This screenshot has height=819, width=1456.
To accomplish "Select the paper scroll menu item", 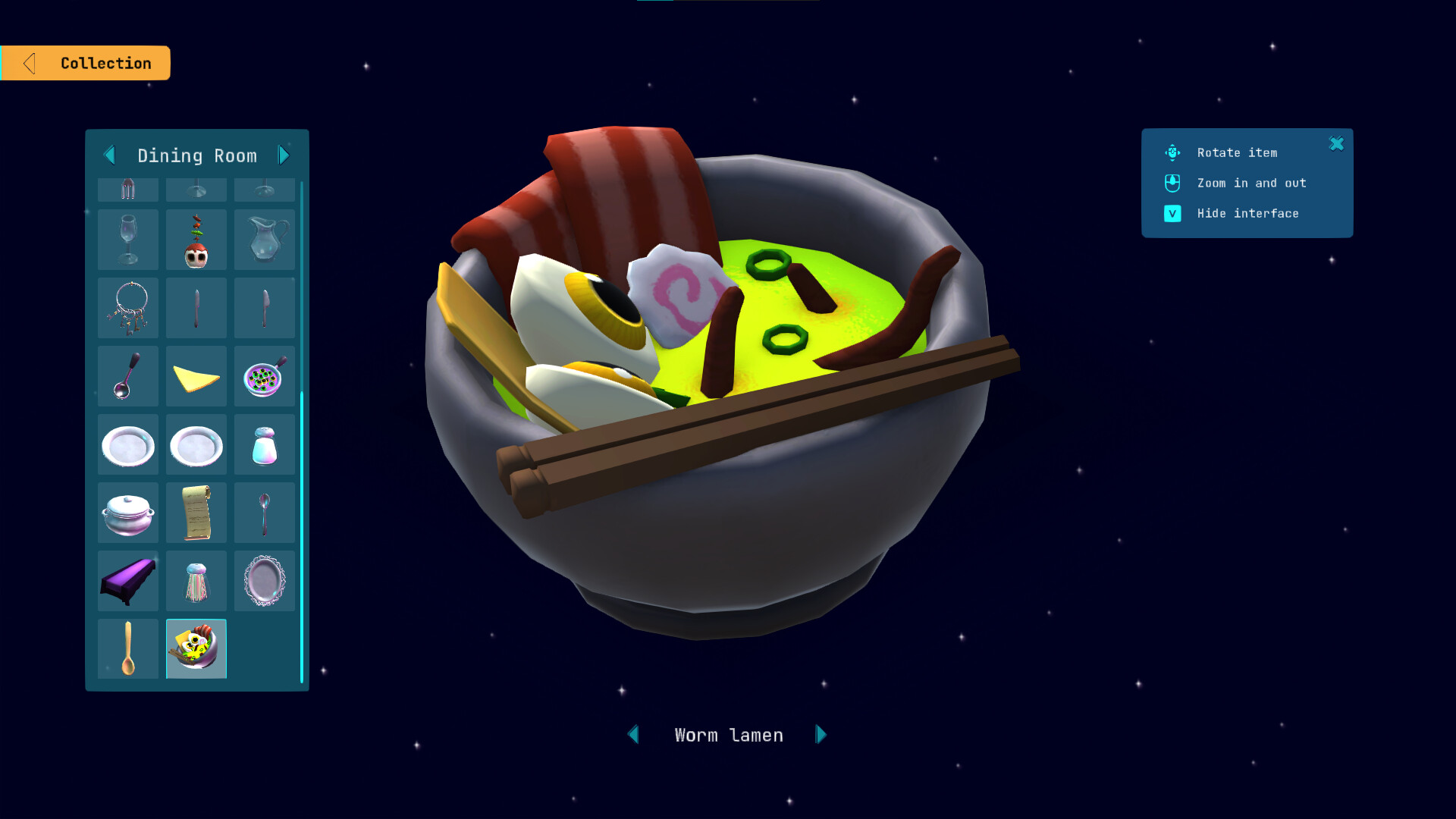I will [x=196, y=513].
